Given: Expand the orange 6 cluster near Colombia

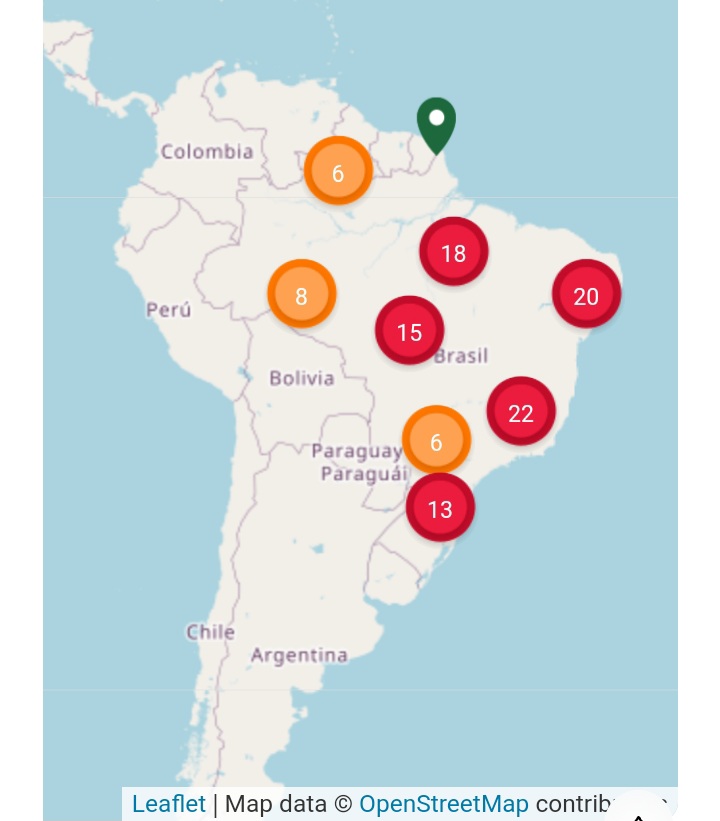Looking at the screenshot, I should pyautogui.click(x=338, y=172).
